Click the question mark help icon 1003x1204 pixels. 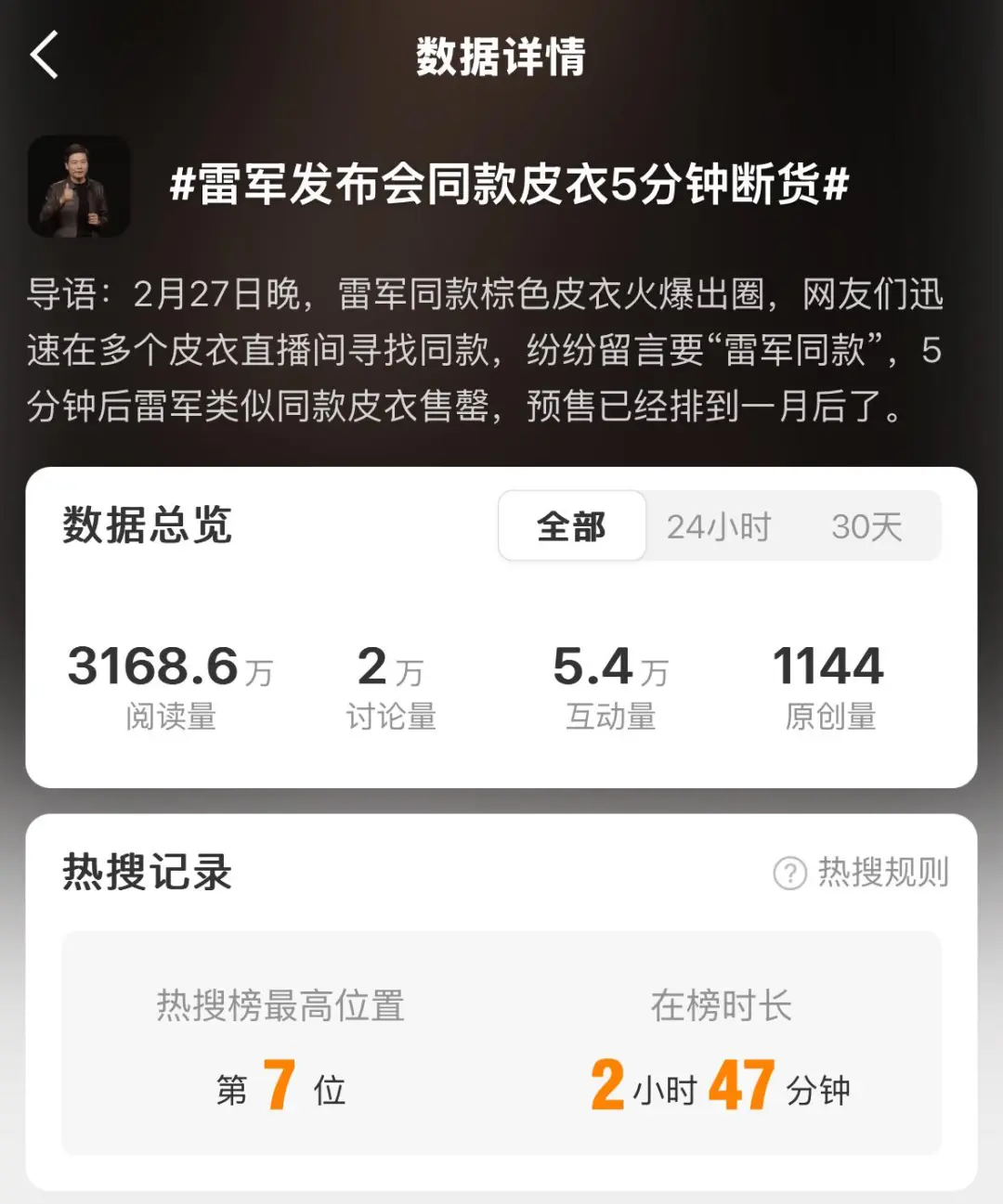click(x=788, y=873)
